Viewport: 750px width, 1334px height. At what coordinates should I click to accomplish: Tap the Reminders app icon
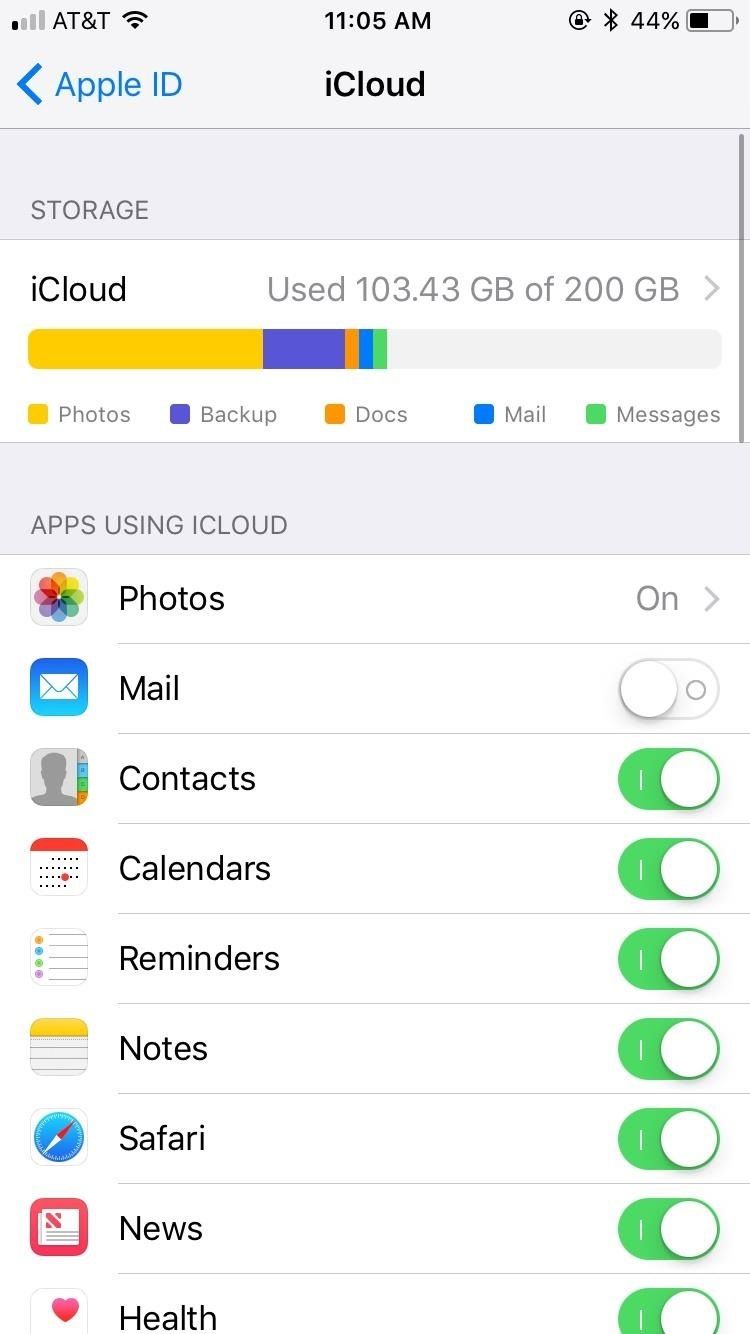59,957
